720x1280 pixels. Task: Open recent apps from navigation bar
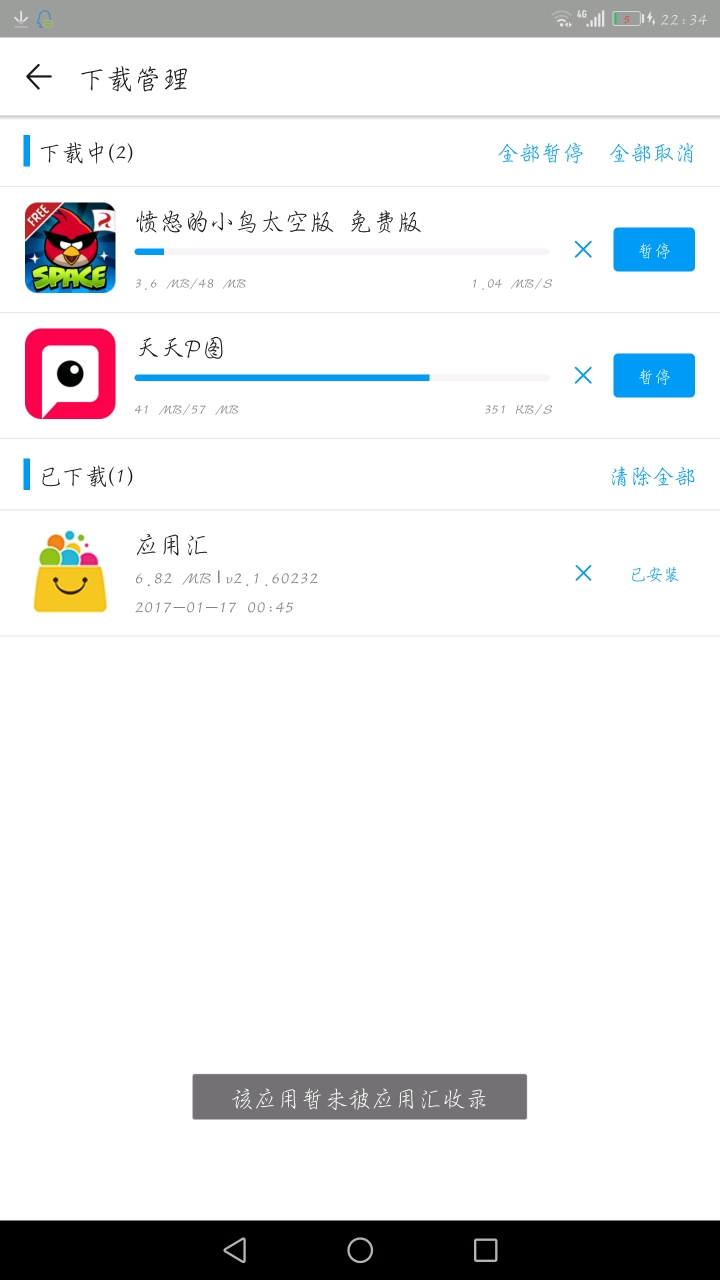coord(485,1250)
